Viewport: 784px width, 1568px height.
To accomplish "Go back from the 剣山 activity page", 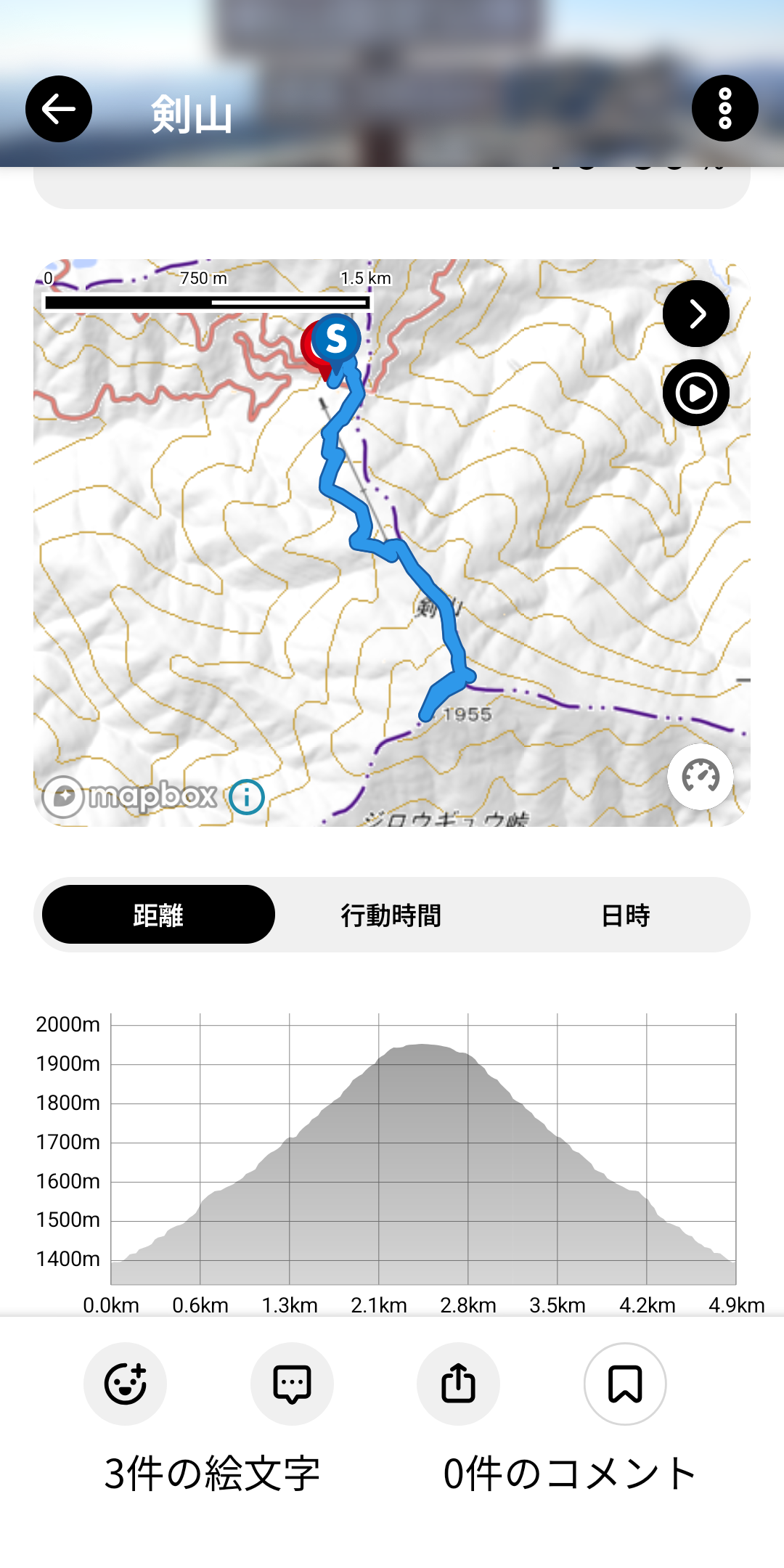I will (59, 109).
